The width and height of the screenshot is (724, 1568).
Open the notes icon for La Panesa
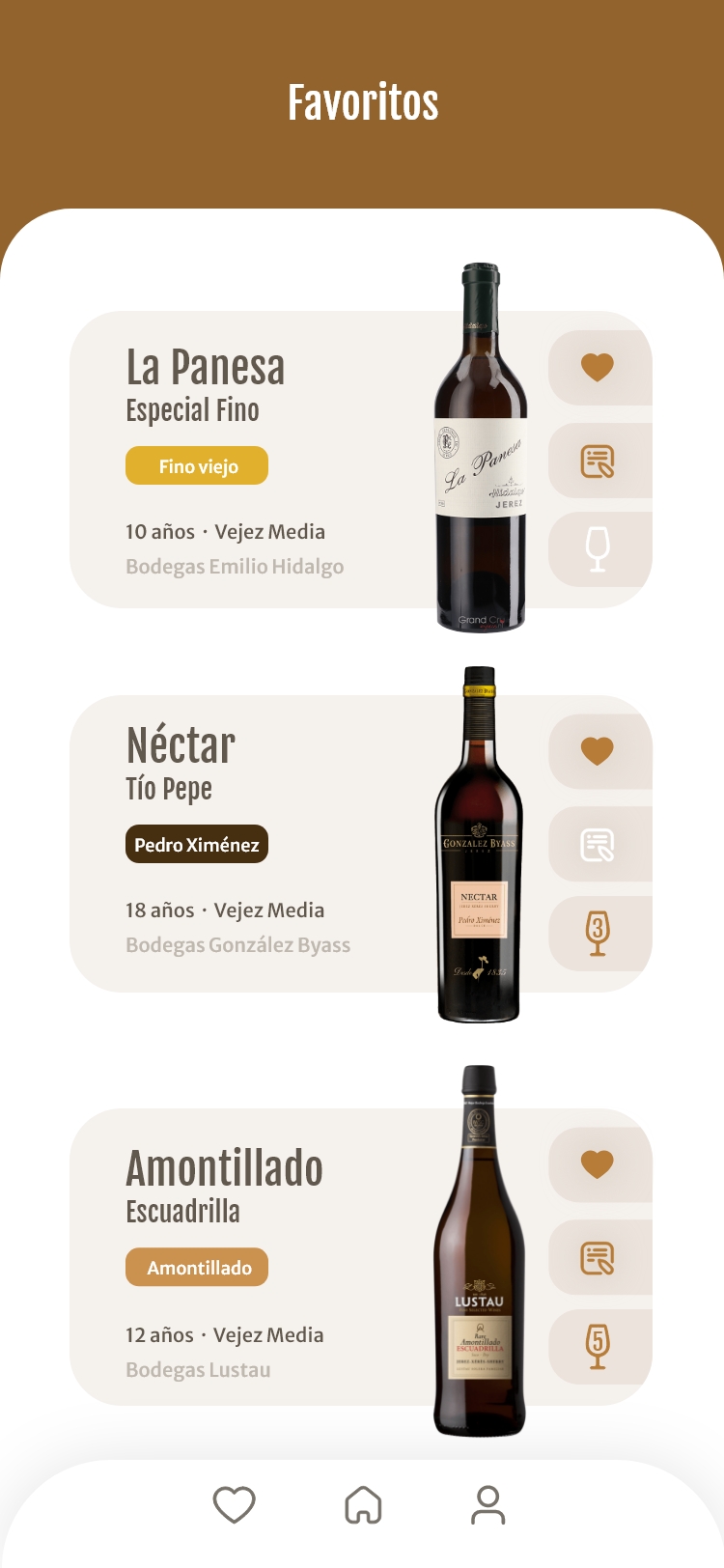click(598, 461)
